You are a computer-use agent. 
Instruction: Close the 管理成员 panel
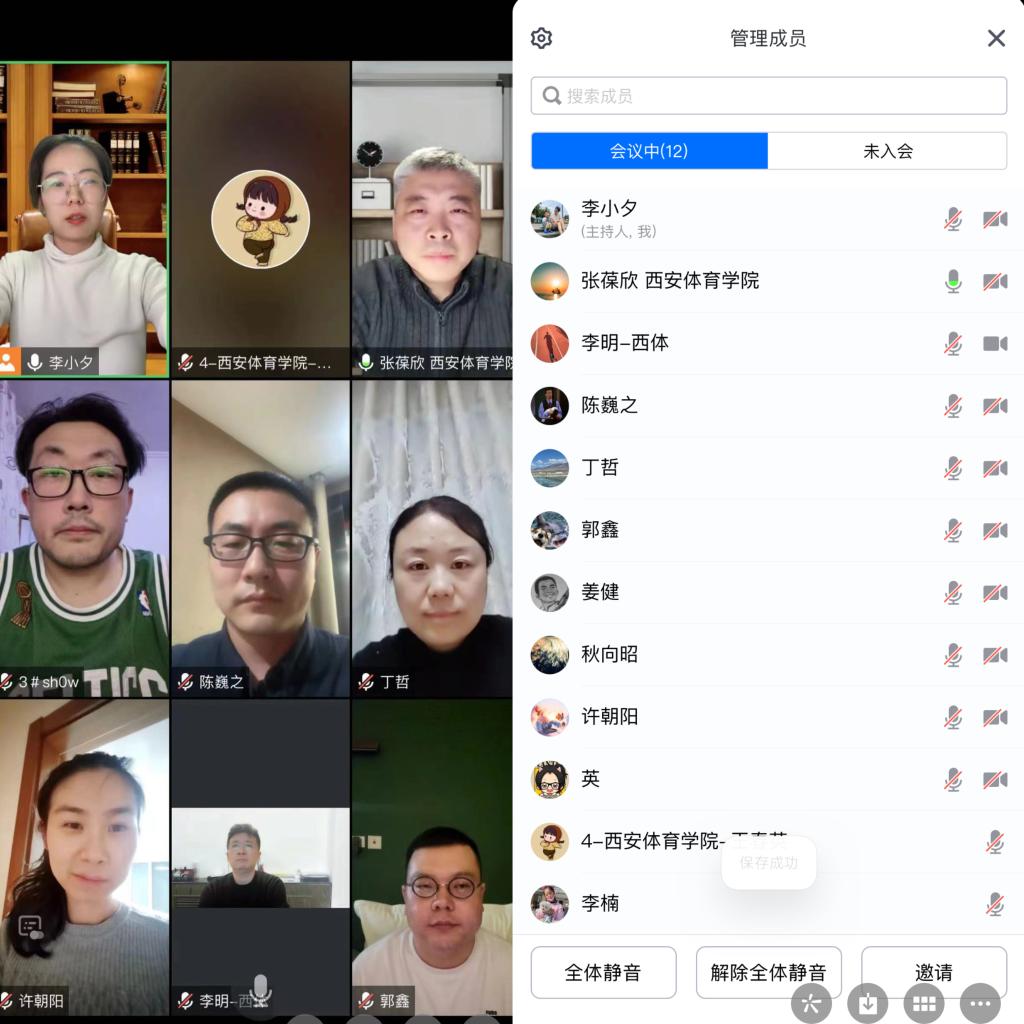tap(996, 38)
